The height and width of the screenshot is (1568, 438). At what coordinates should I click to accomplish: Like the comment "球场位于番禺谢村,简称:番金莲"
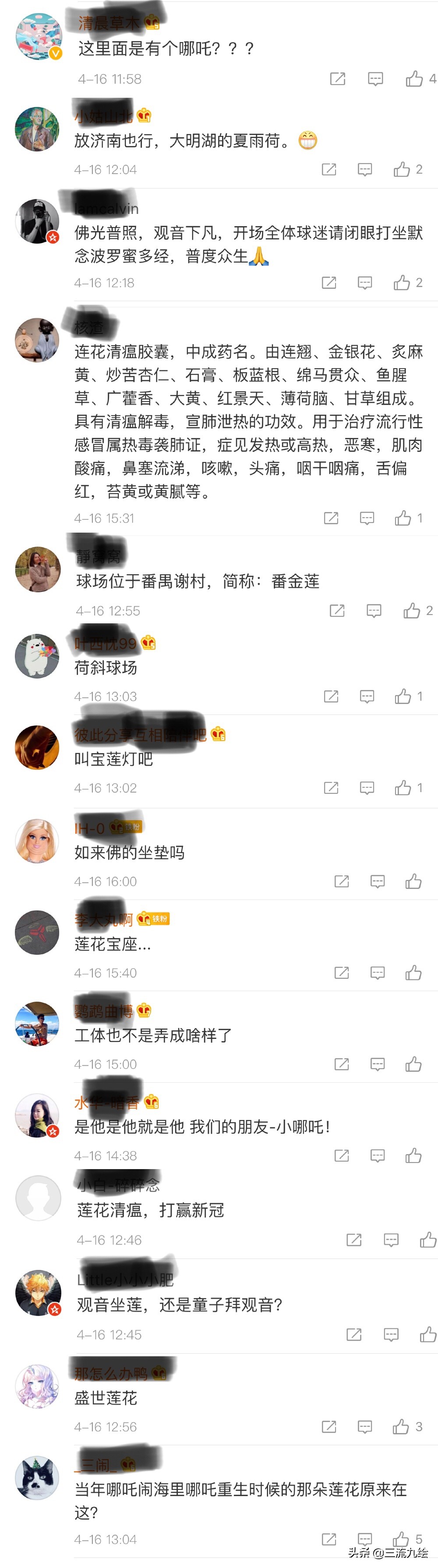coord(411,611)
